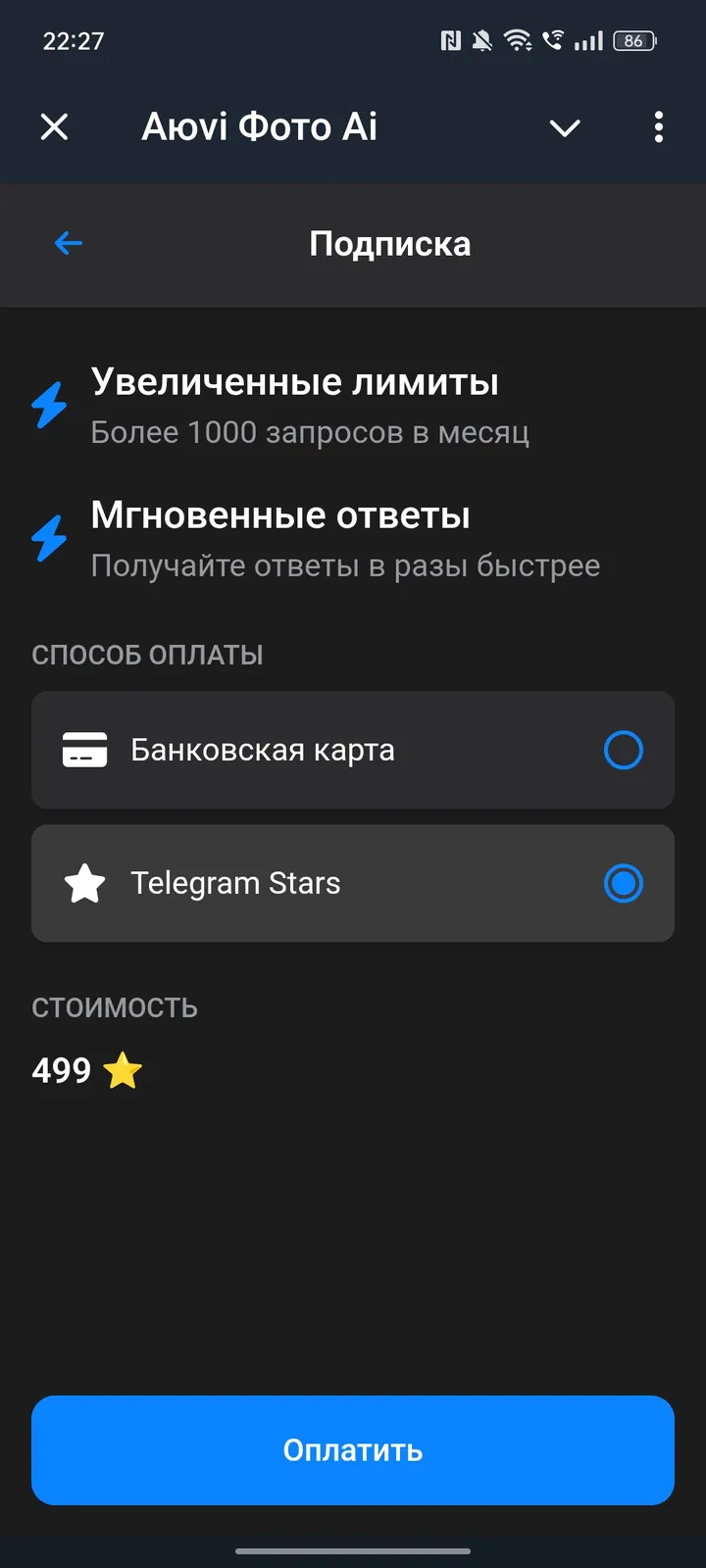Tap the muted notifications bell in the status bar
This screenshot has width=706, height=1568.
coord(481,41)
